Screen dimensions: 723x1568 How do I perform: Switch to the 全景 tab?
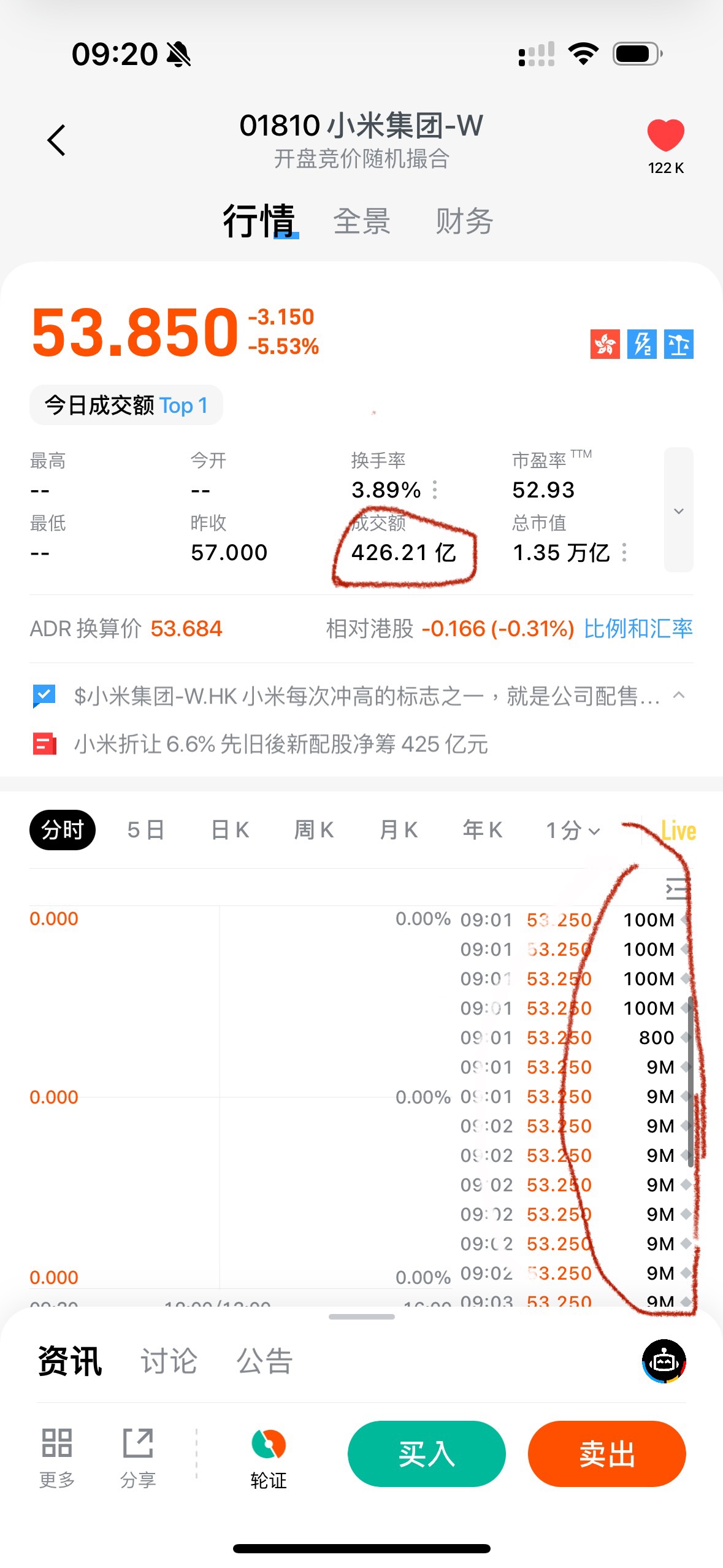click(362, 221)
